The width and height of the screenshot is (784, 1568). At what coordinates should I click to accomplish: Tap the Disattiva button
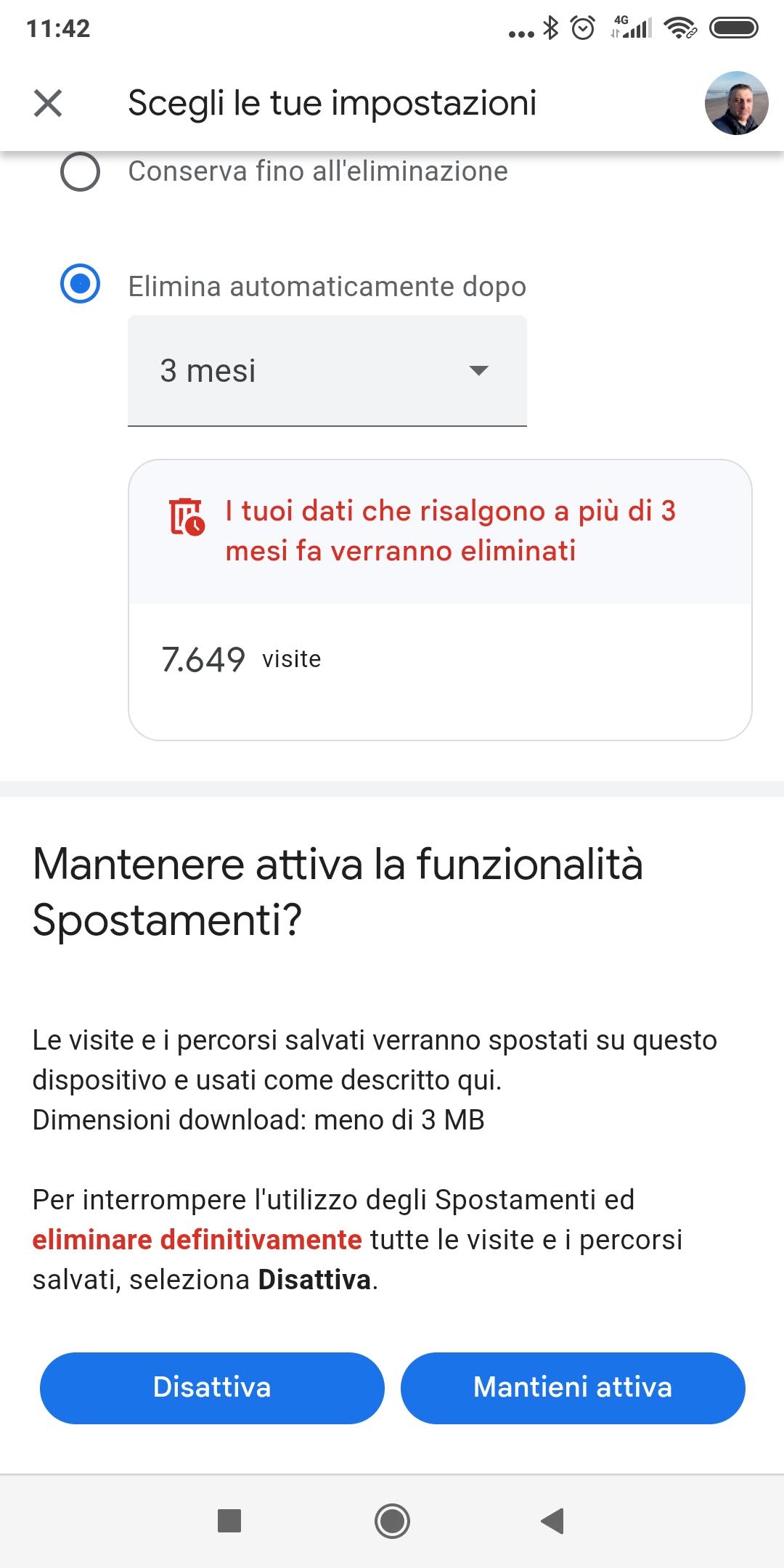212,1387
